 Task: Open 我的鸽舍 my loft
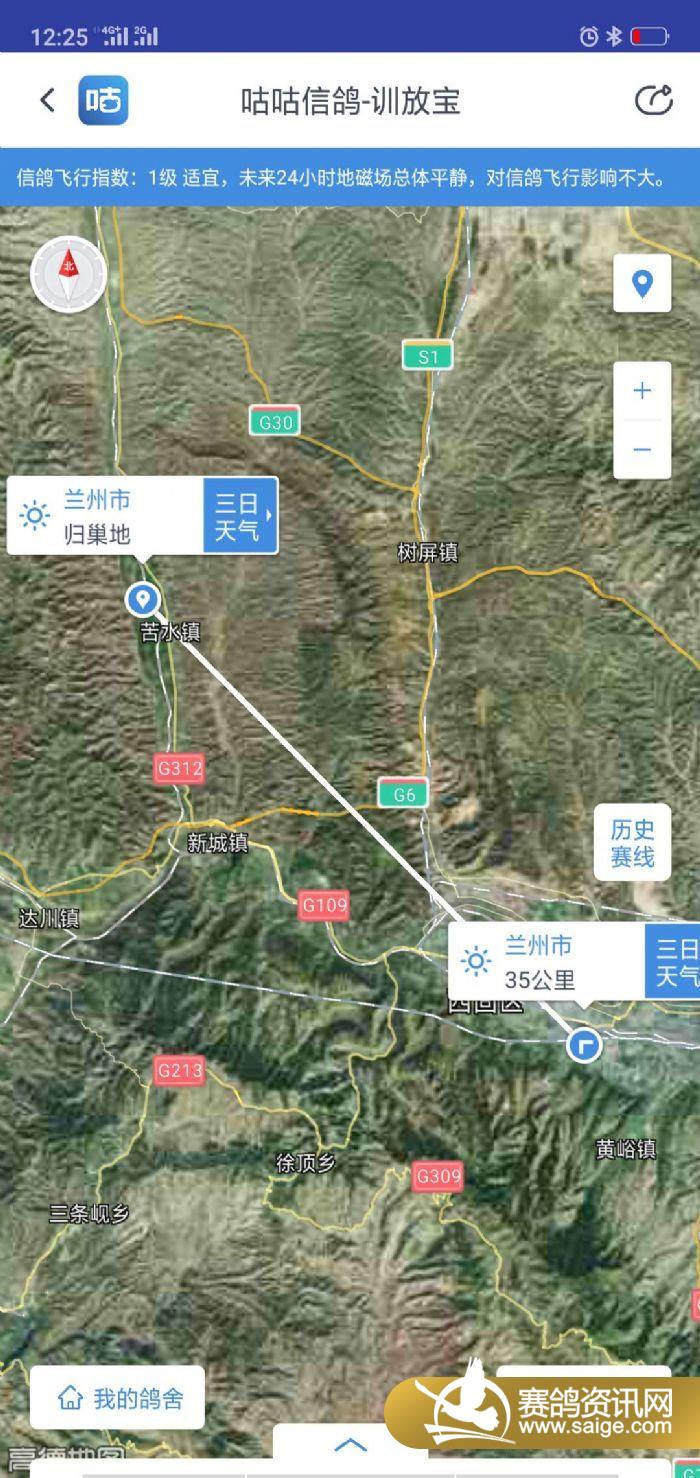118,1398
